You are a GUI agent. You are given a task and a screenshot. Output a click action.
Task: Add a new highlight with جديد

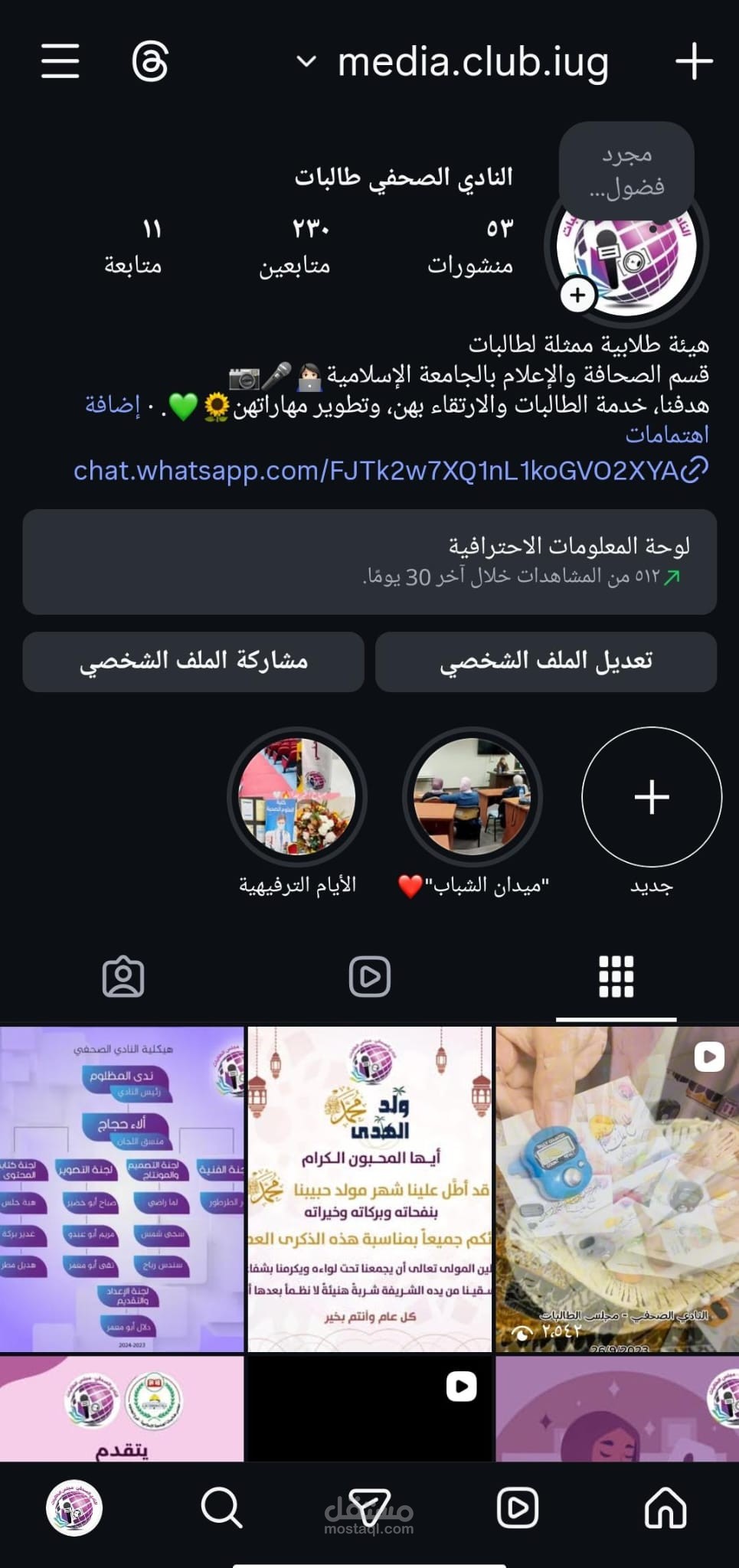click(x=652, y=797)
